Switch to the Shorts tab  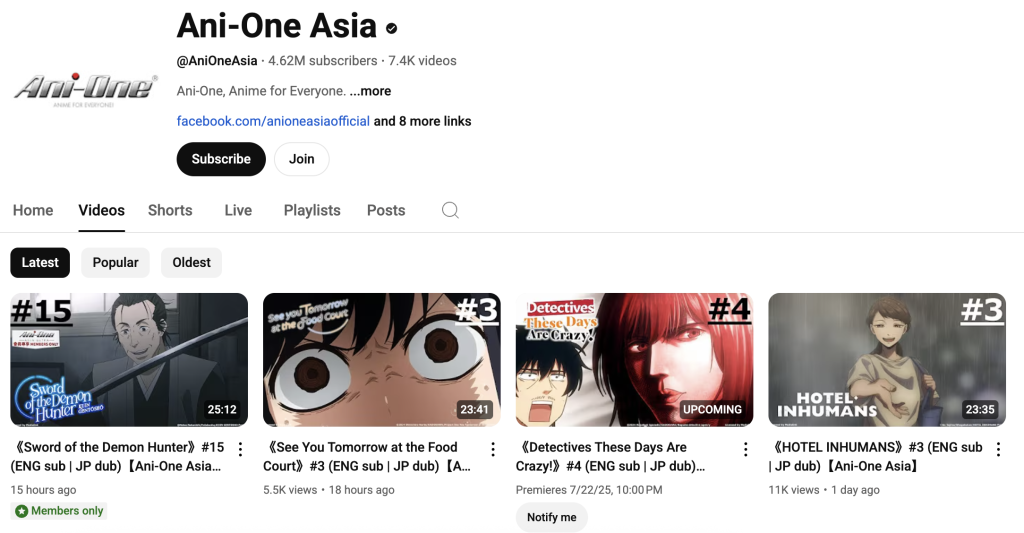(170, 210)
